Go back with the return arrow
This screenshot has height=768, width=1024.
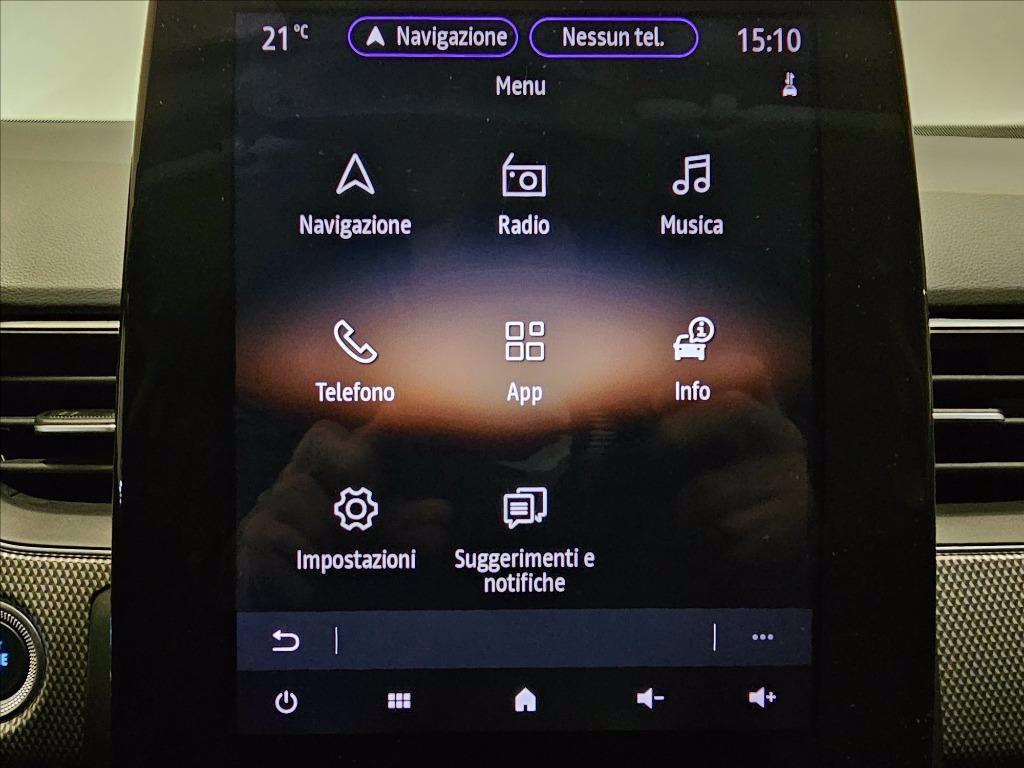[x=286, y=639]
